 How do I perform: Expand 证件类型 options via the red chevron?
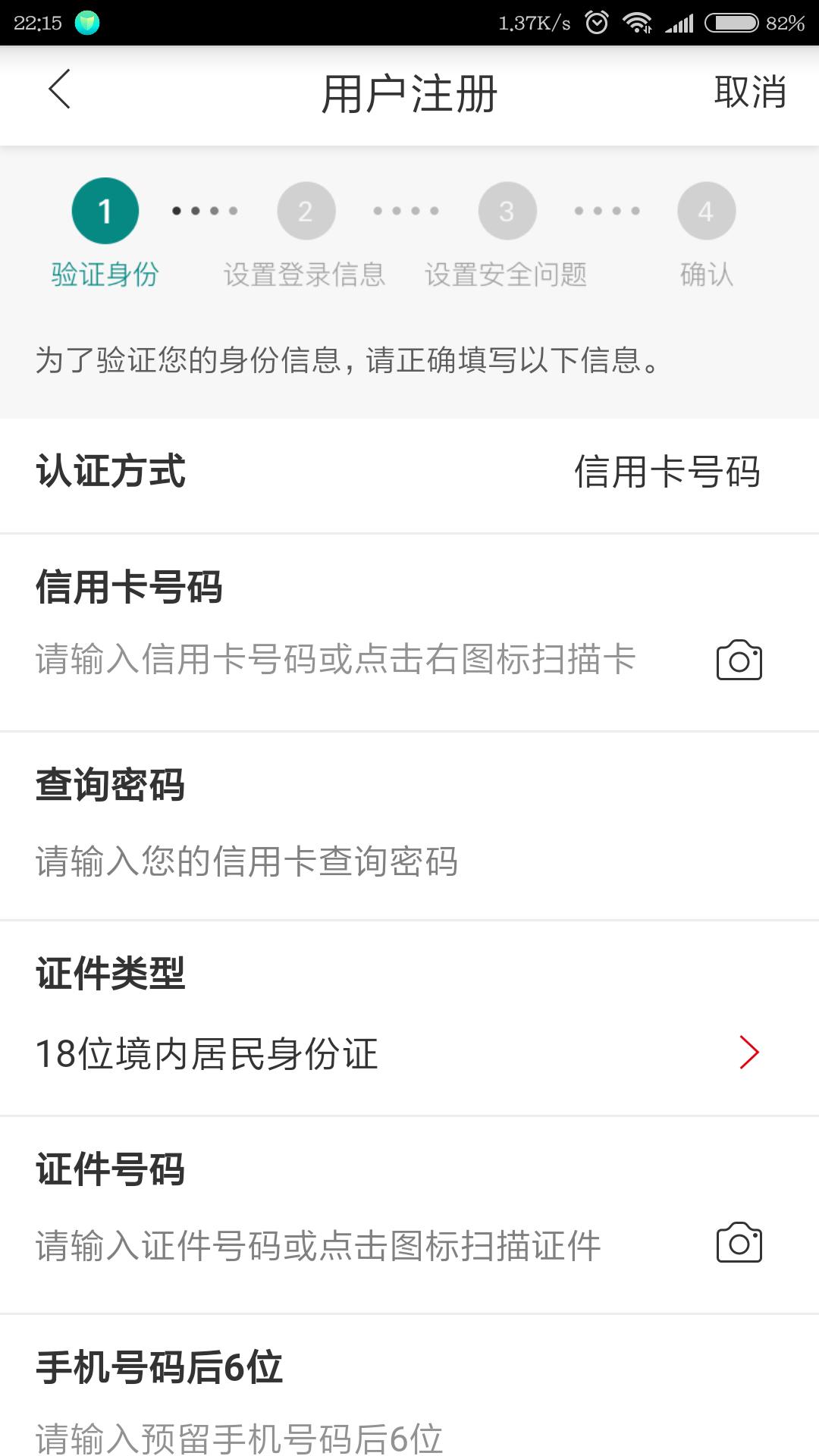pos(750,1052)
